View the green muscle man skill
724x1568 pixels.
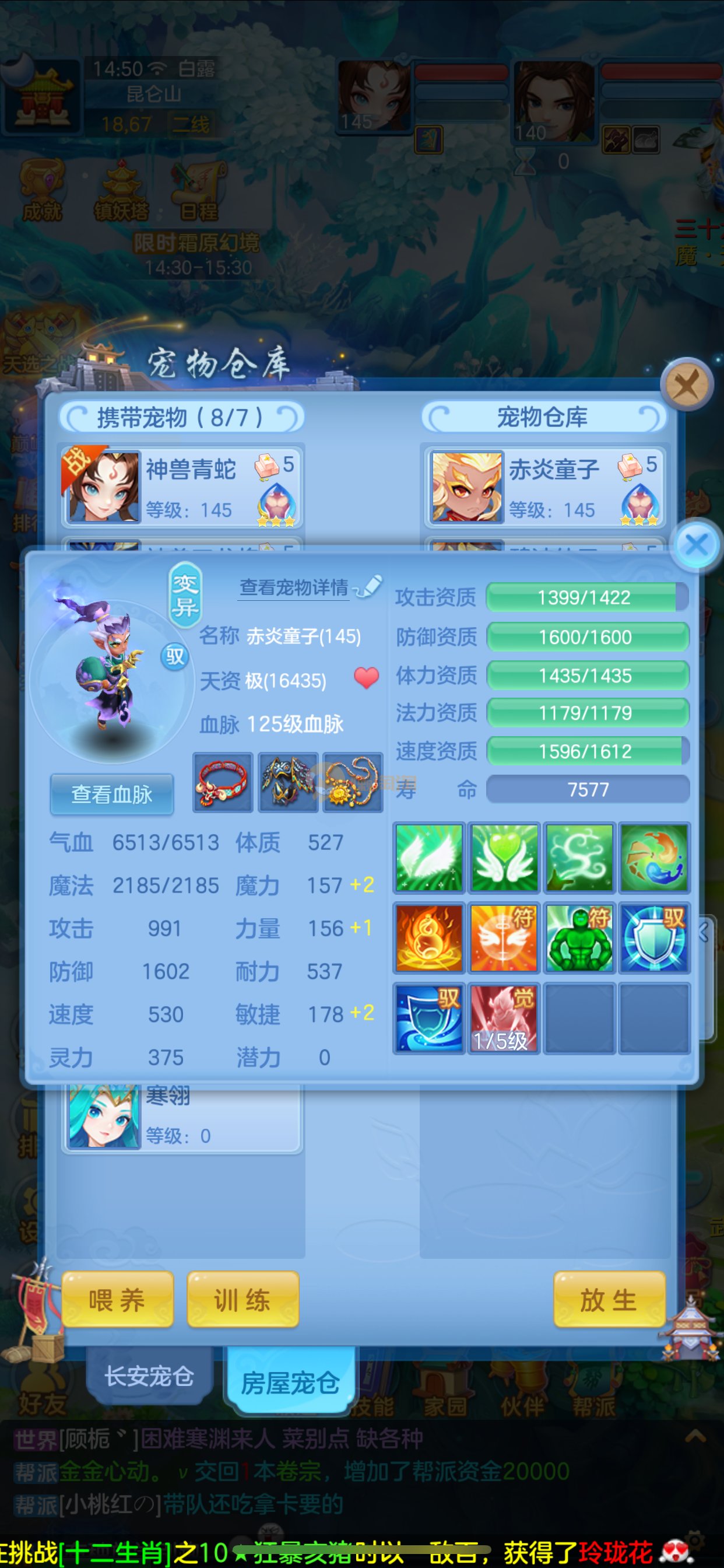coord(579,937)
